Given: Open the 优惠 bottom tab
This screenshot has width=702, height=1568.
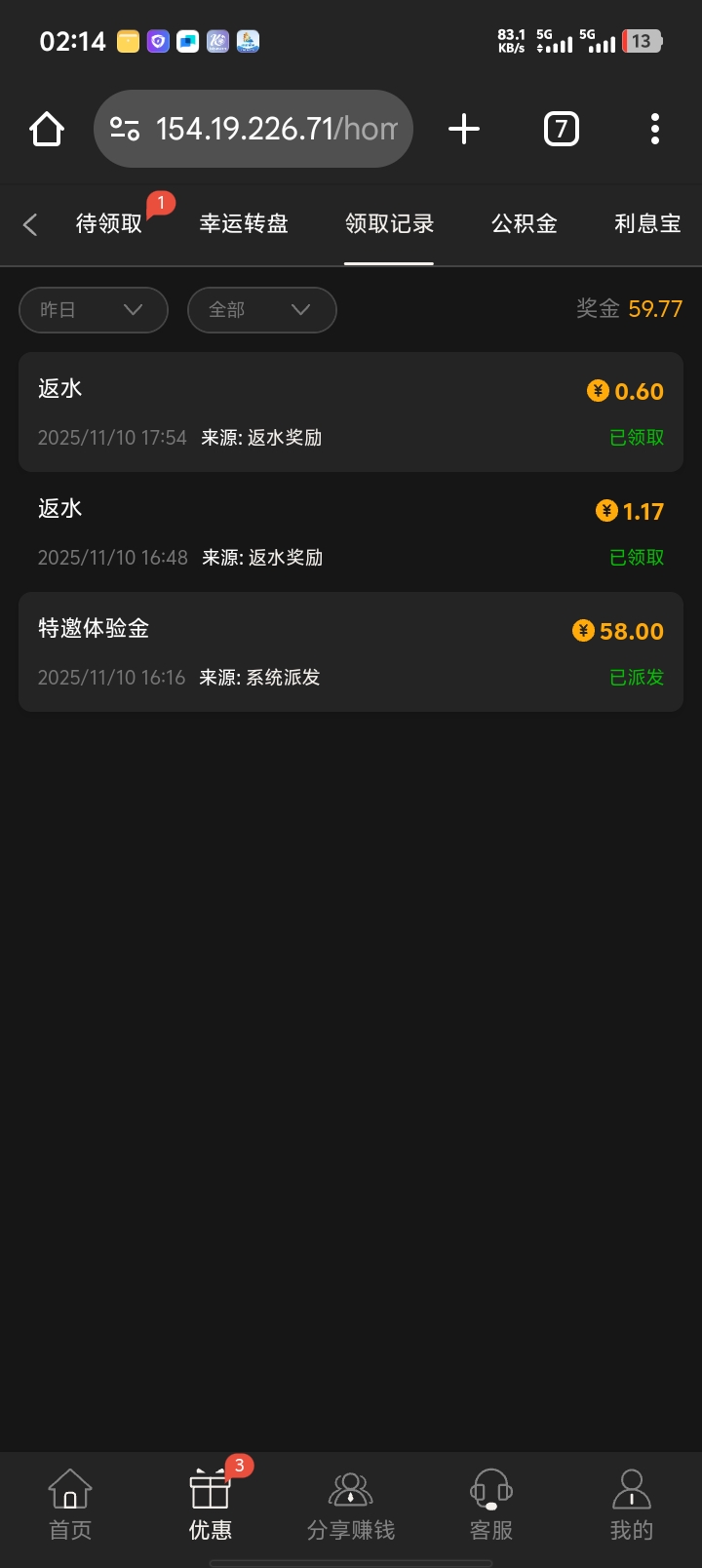Looking at the screenshot, I should point(211,1506).
